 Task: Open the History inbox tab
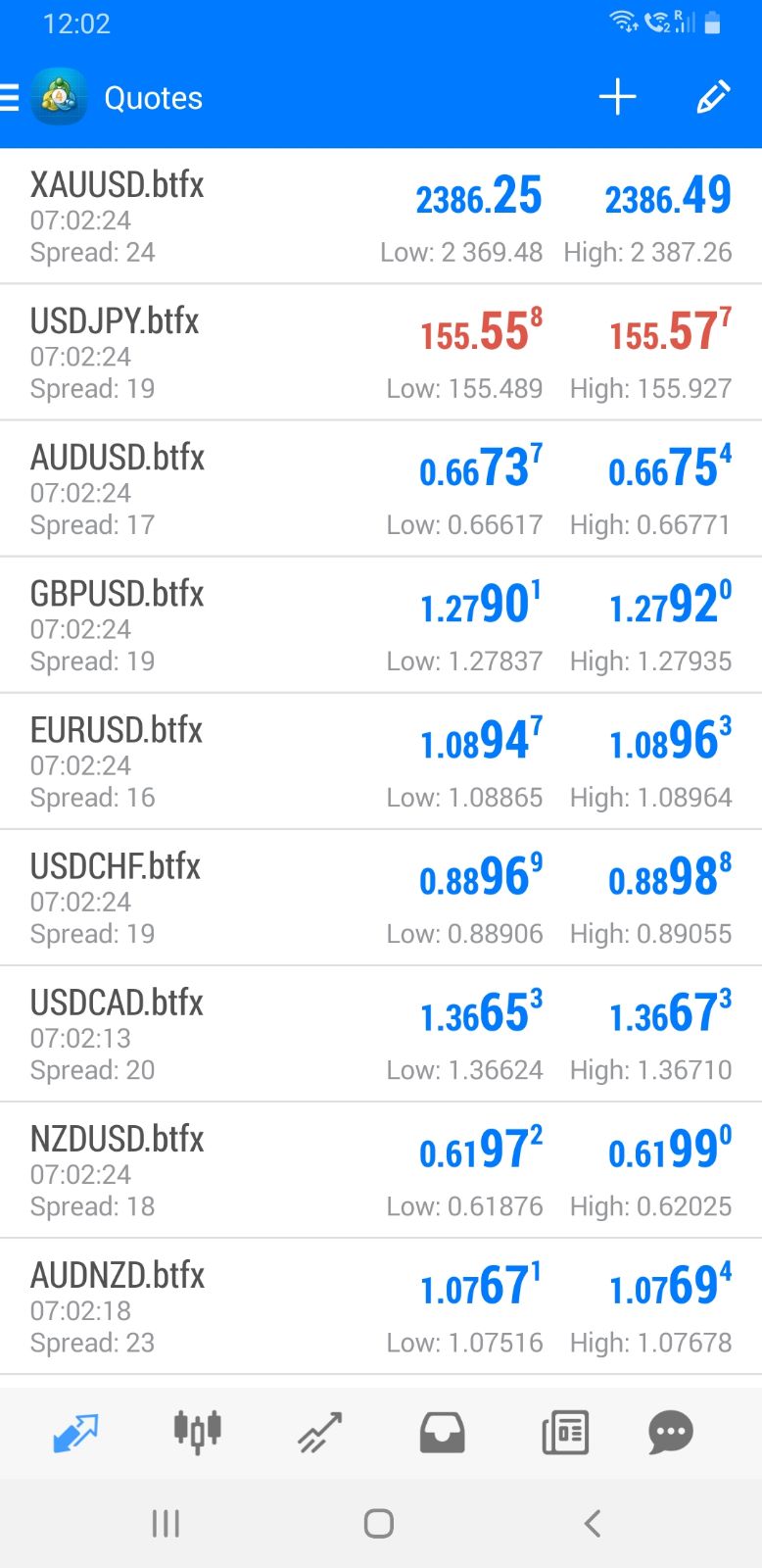click(442, 1432)
